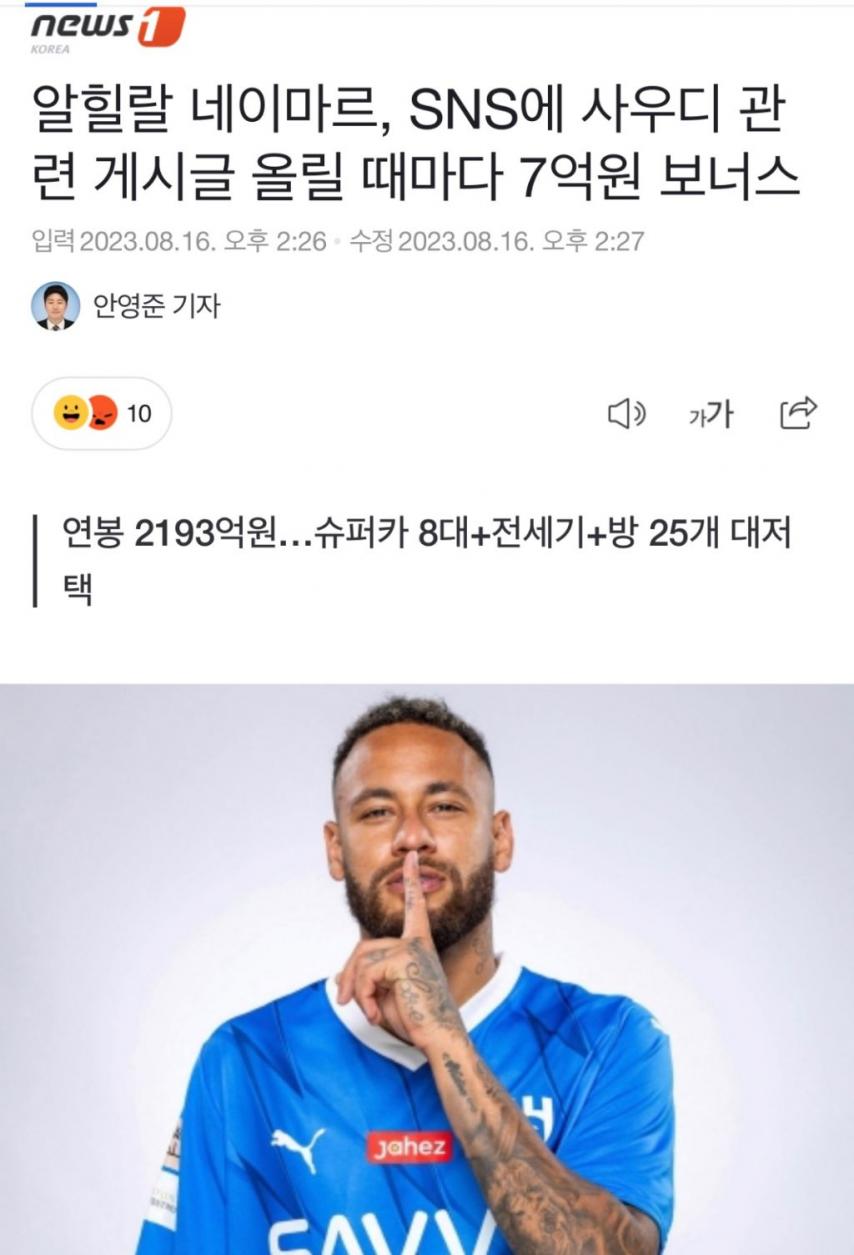Viewport: 854px width, 1255px height.
Task: Share this article
Action: [x=798, y=412]
